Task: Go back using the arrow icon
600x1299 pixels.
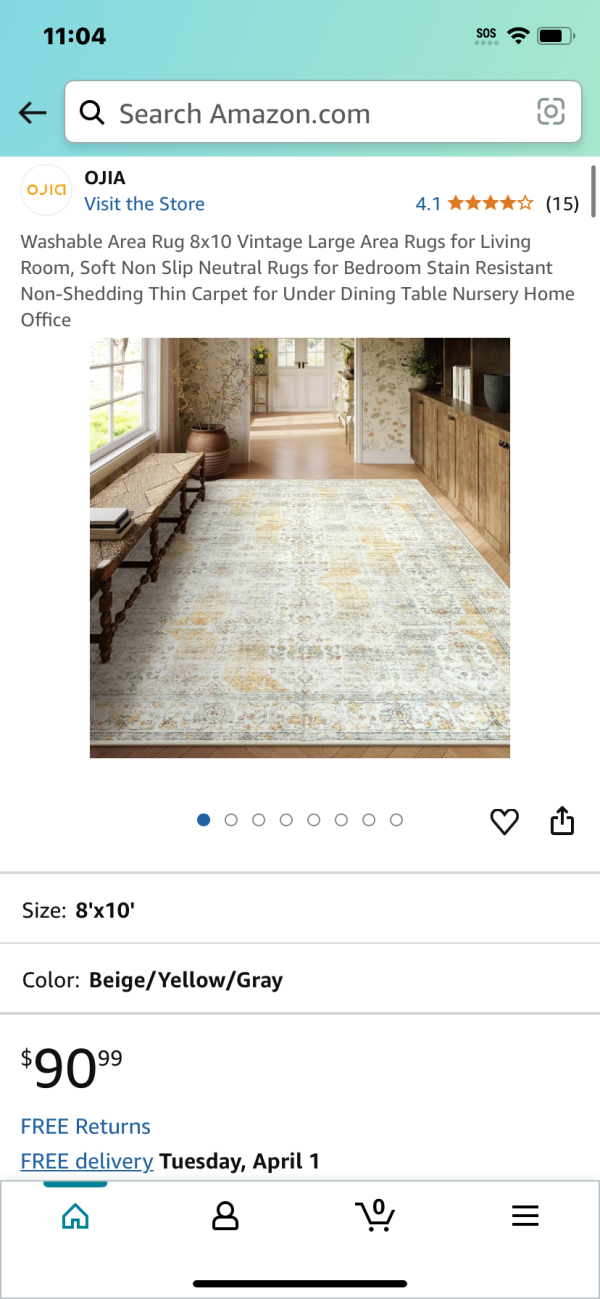Action: (x=33, y=113)
